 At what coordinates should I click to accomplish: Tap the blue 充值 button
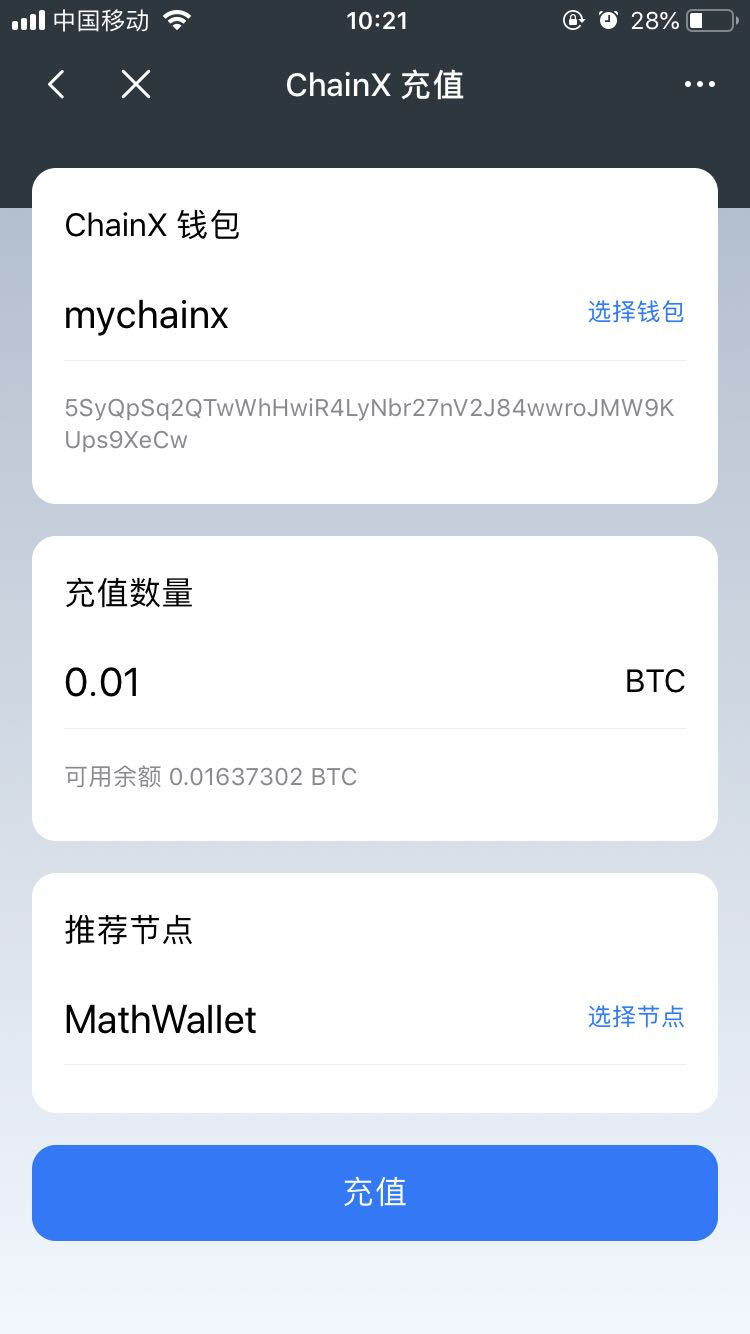click(x=375, y=1192)
